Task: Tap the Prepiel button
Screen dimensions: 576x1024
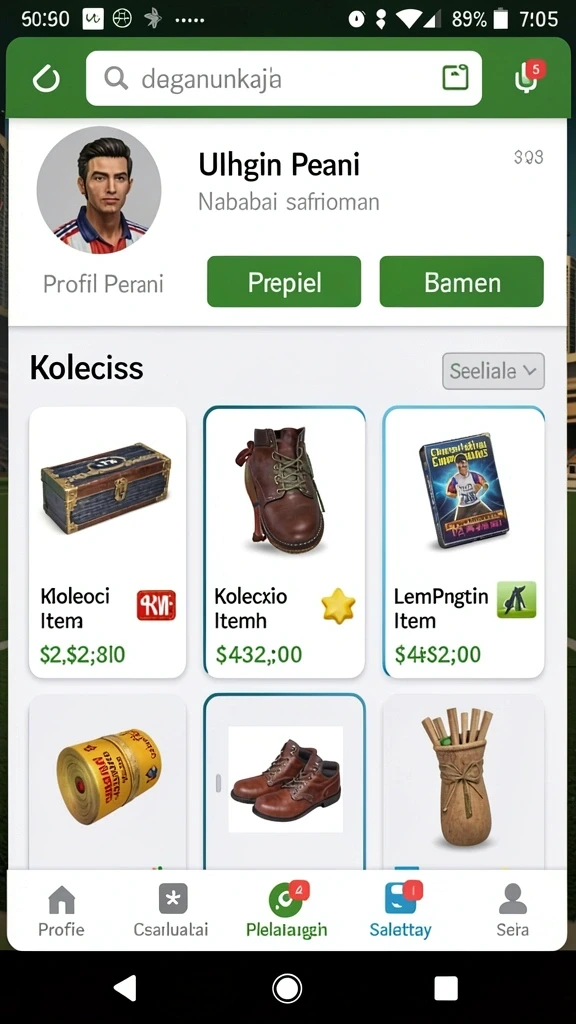Action: pyautogui.click(x=284, y=281)
